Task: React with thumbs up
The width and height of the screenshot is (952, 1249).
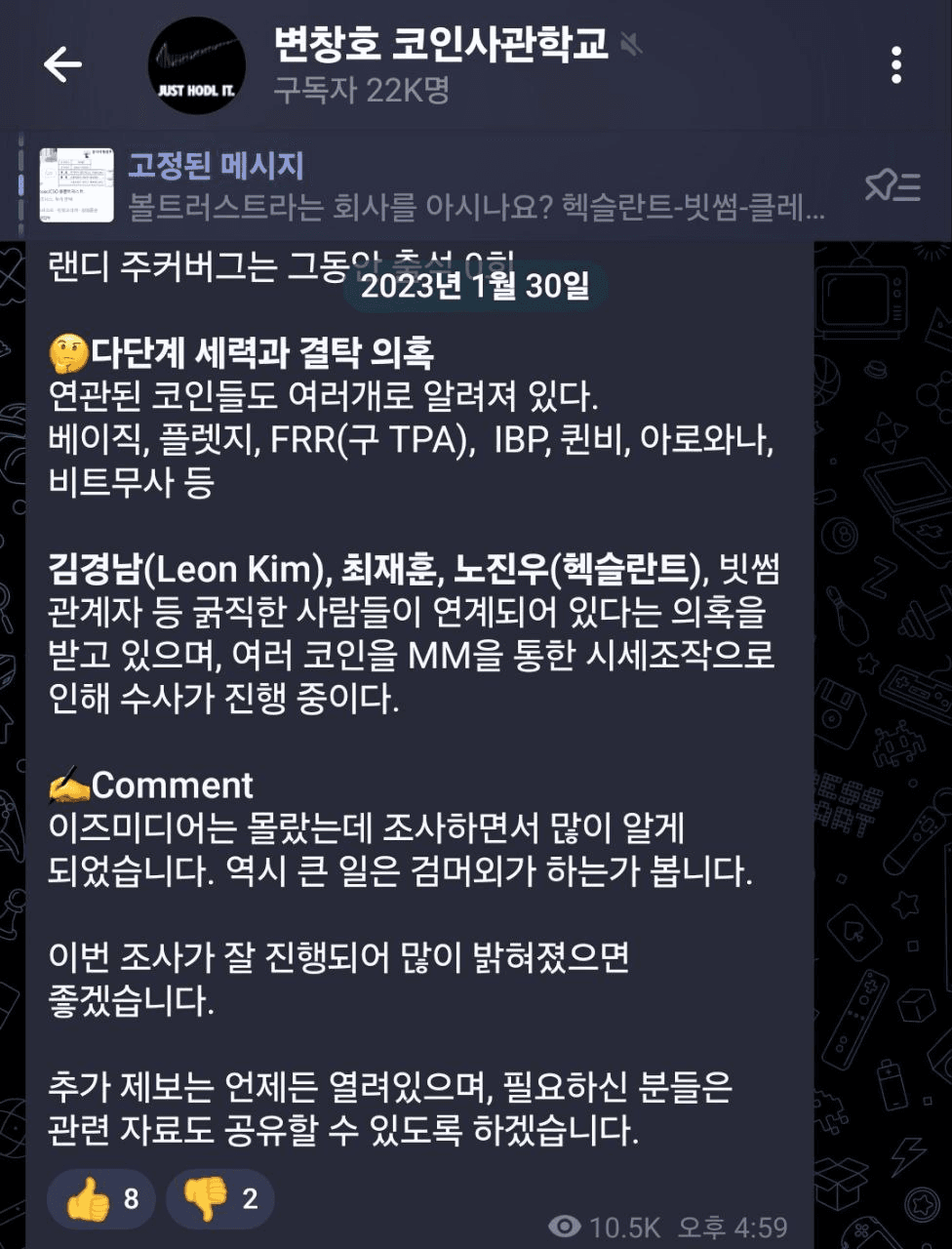Action: [101, 1198]
